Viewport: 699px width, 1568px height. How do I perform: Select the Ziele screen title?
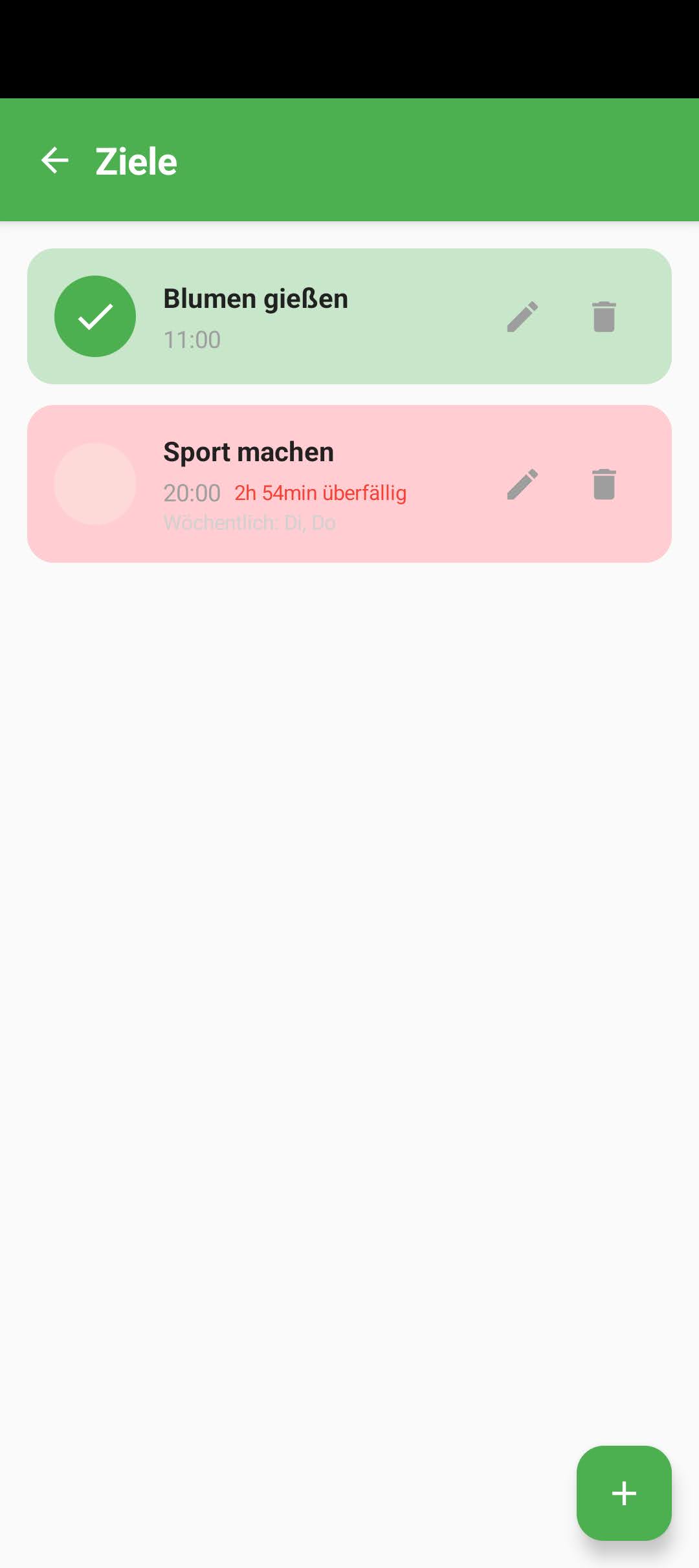pyautogui.click(x=134, y=160)
